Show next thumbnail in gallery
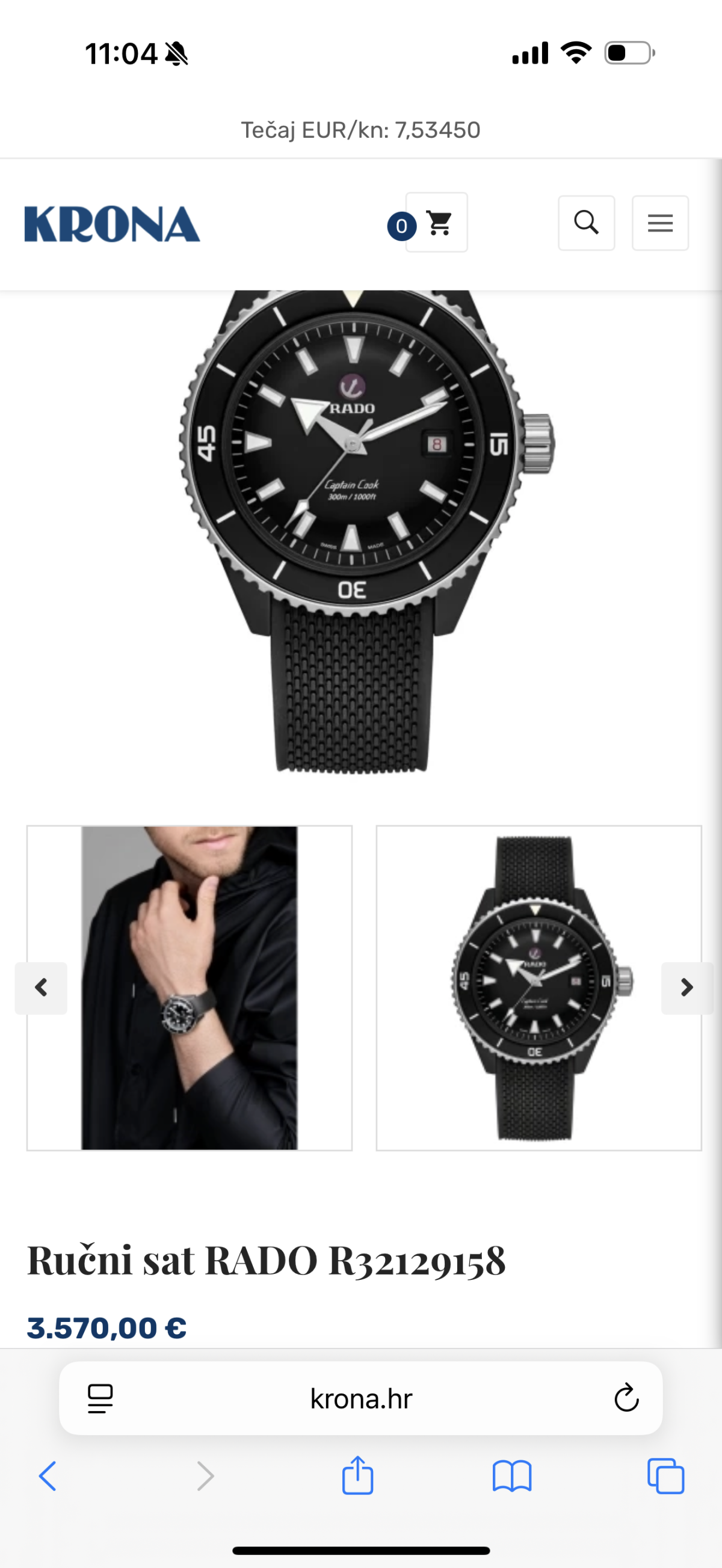Screen dimensions: 722x1568 pyautogui.click(x=687, y=988)
